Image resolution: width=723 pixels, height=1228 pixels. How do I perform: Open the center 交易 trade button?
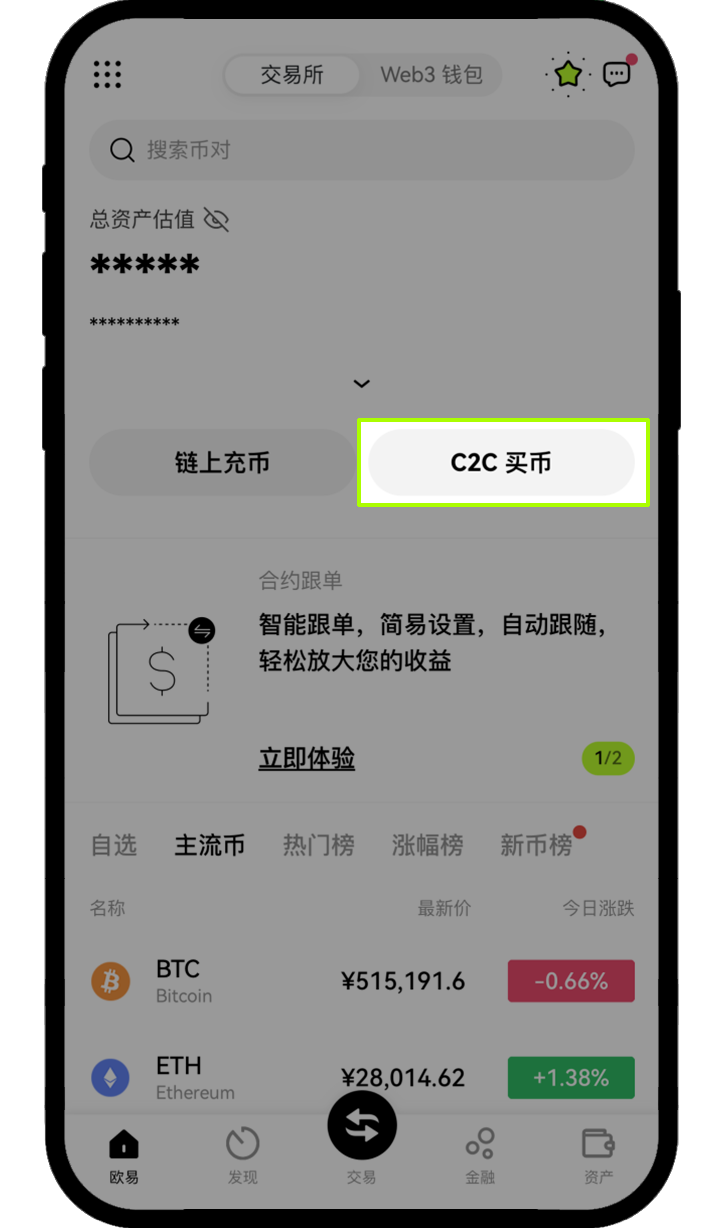[x=361, y=1126]
